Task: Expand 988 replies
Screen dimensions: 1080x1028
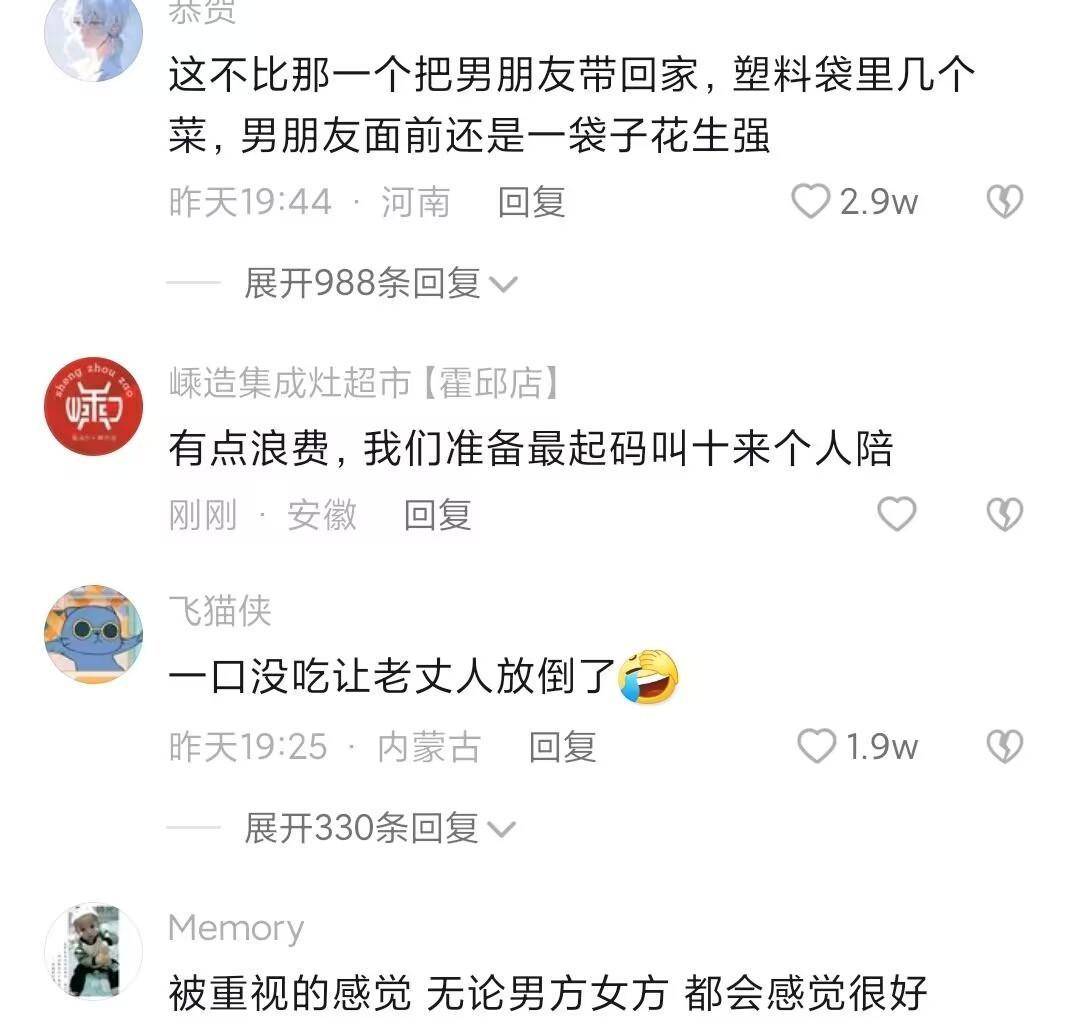Action: click(380, 284)
